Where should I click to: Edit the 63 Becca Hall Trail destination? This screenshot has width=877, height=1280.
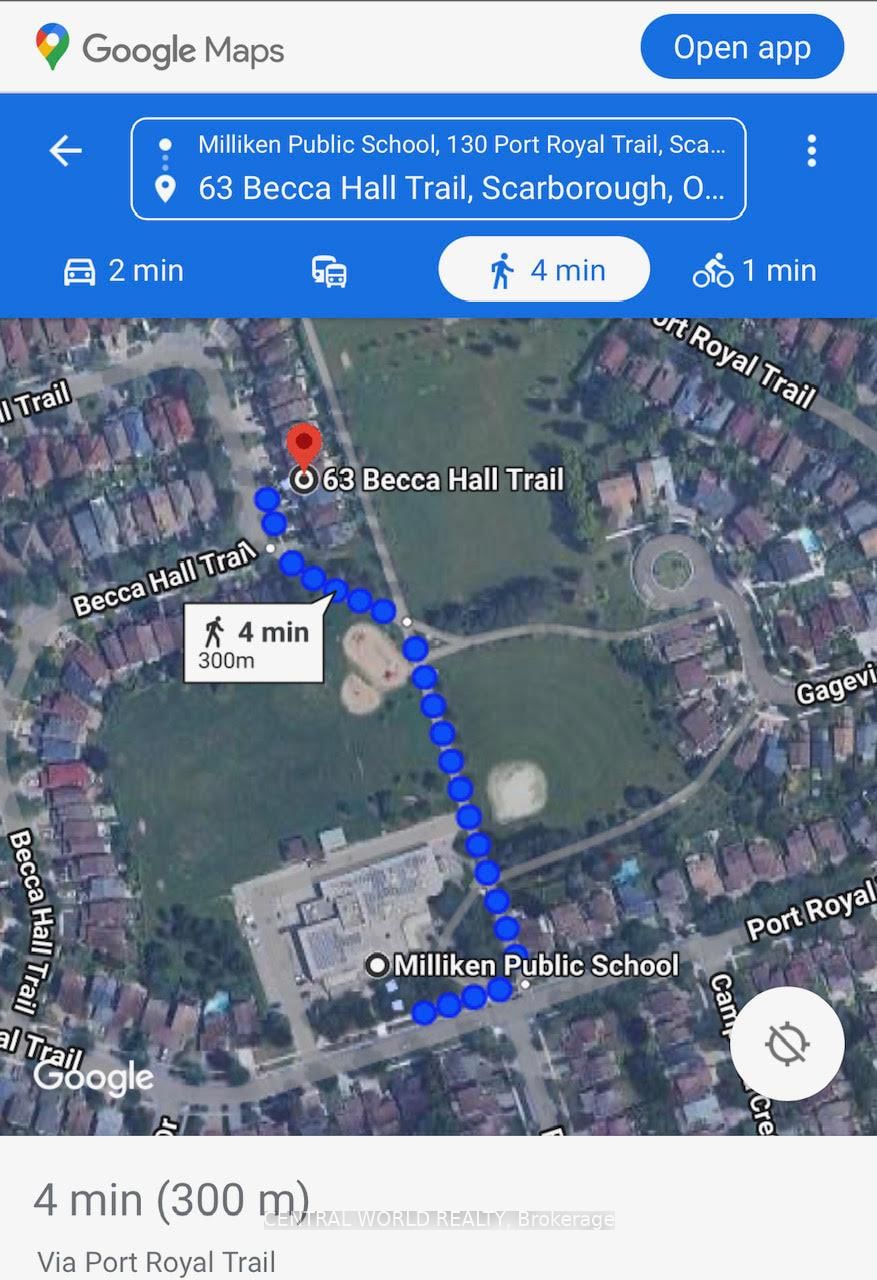[460, 188]
